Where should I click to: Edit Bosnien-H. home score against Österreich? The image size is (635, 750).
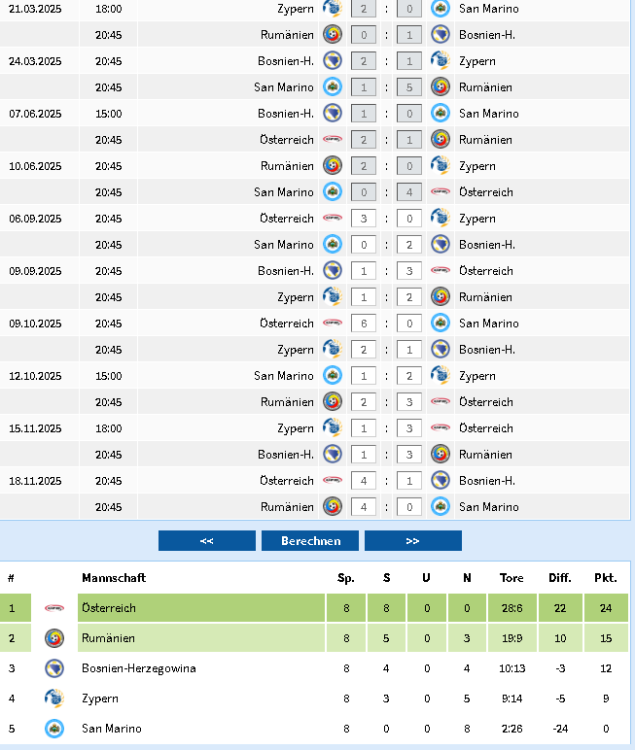point(364,271)
